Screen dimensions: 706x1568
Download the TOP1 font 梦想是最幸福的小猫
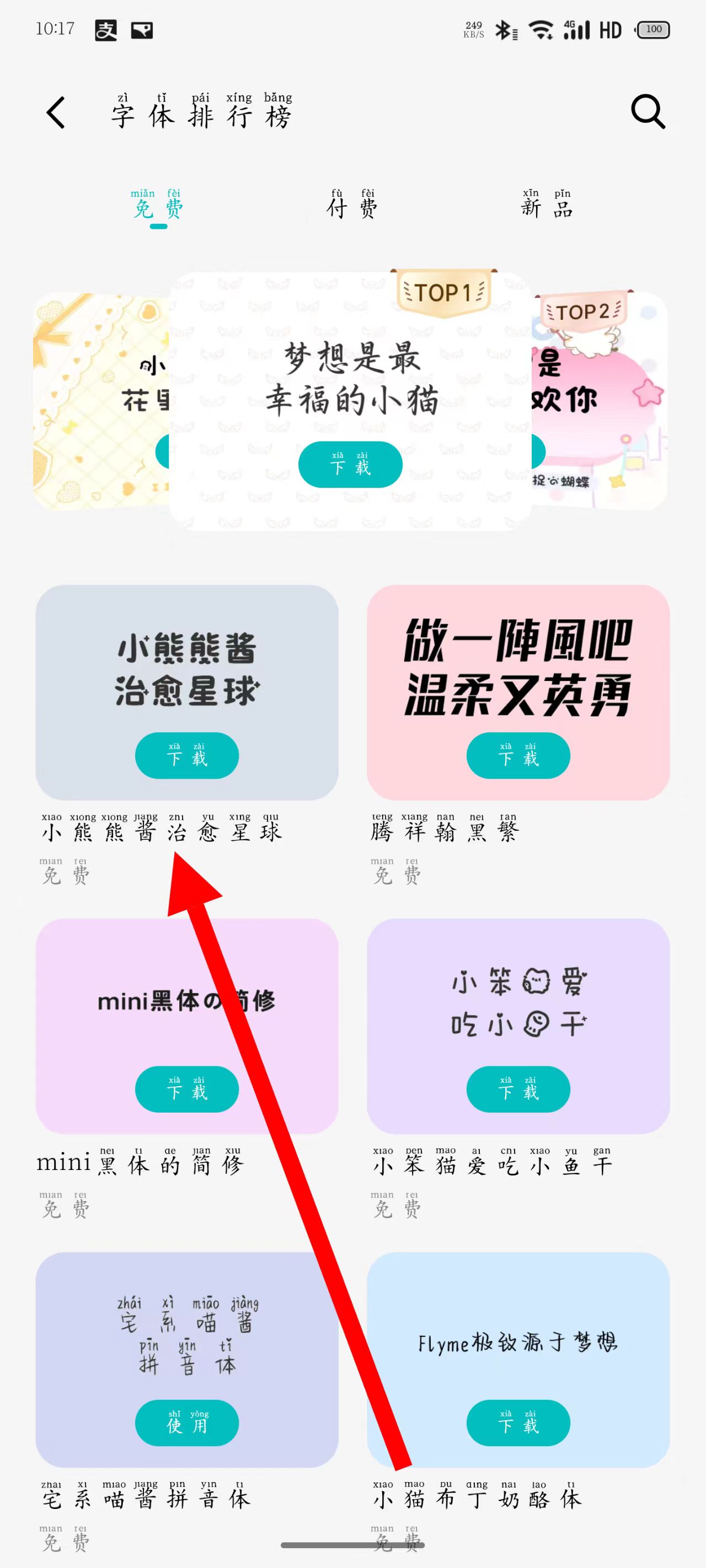pos(350,464)
